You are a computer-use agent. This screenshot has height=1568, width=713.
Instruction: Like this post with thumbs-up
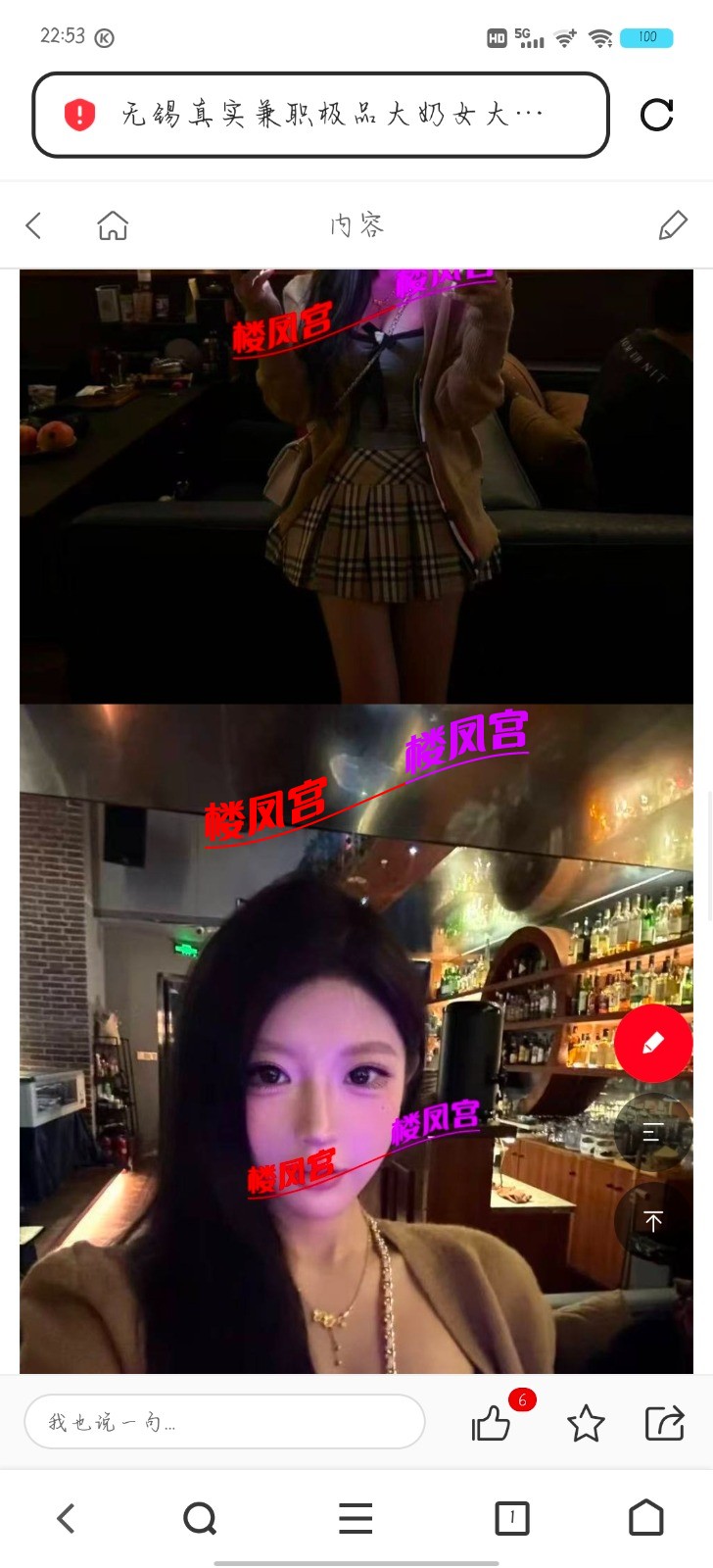[x=492, y=1423]
